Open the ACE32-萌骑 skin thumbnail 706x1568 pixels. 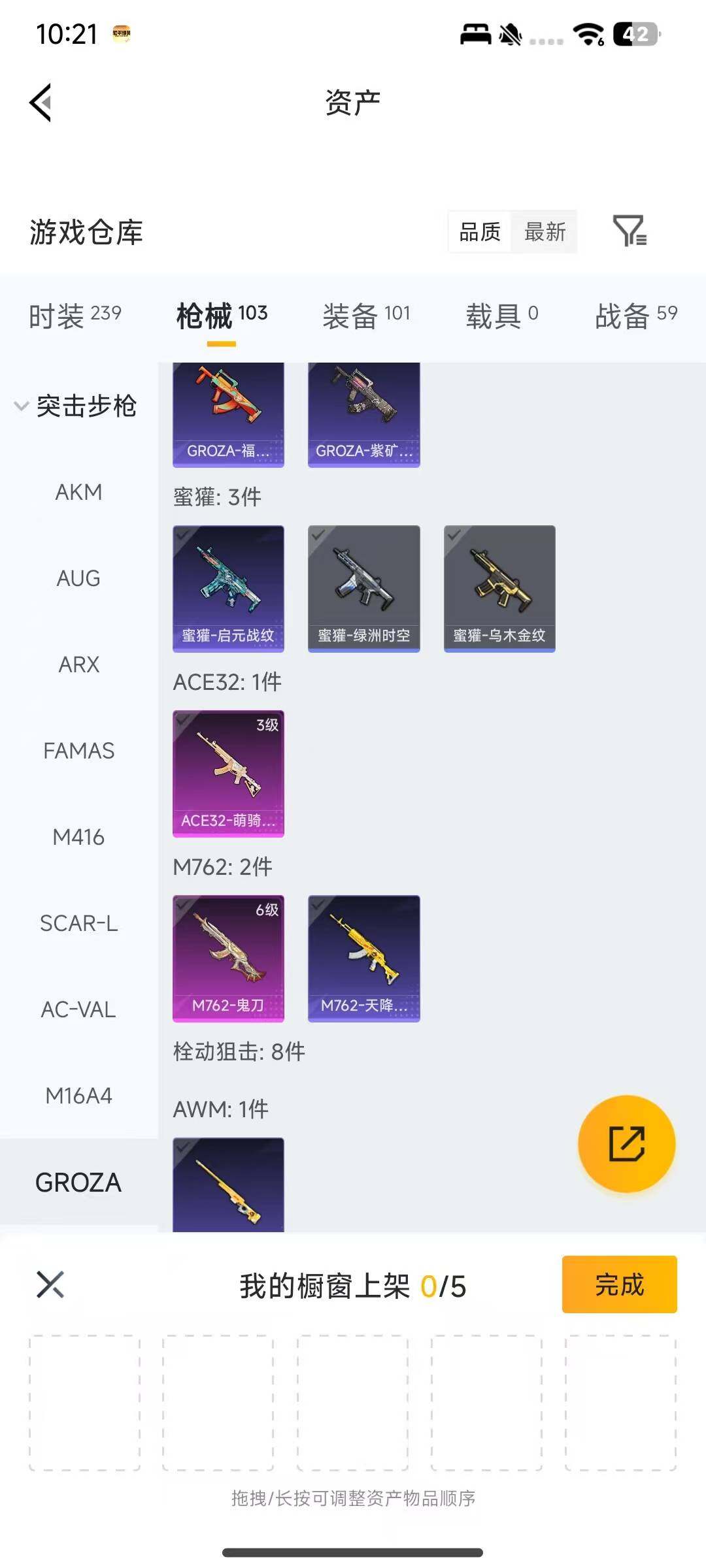pyautogui.click(x=227, y=773)
